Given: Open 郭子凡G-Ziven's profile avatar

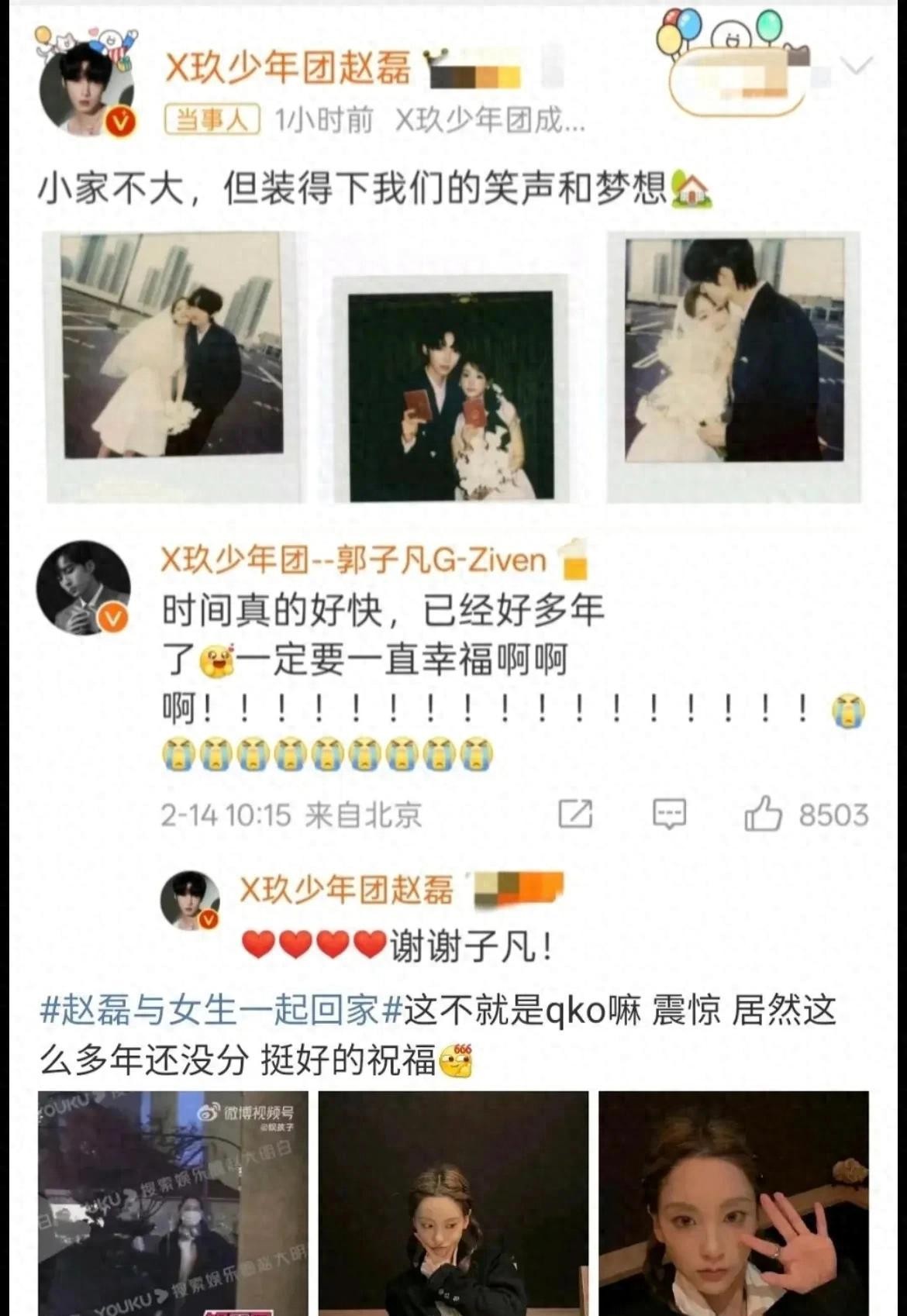Looking at the screenshot, I should click(84, 588).
